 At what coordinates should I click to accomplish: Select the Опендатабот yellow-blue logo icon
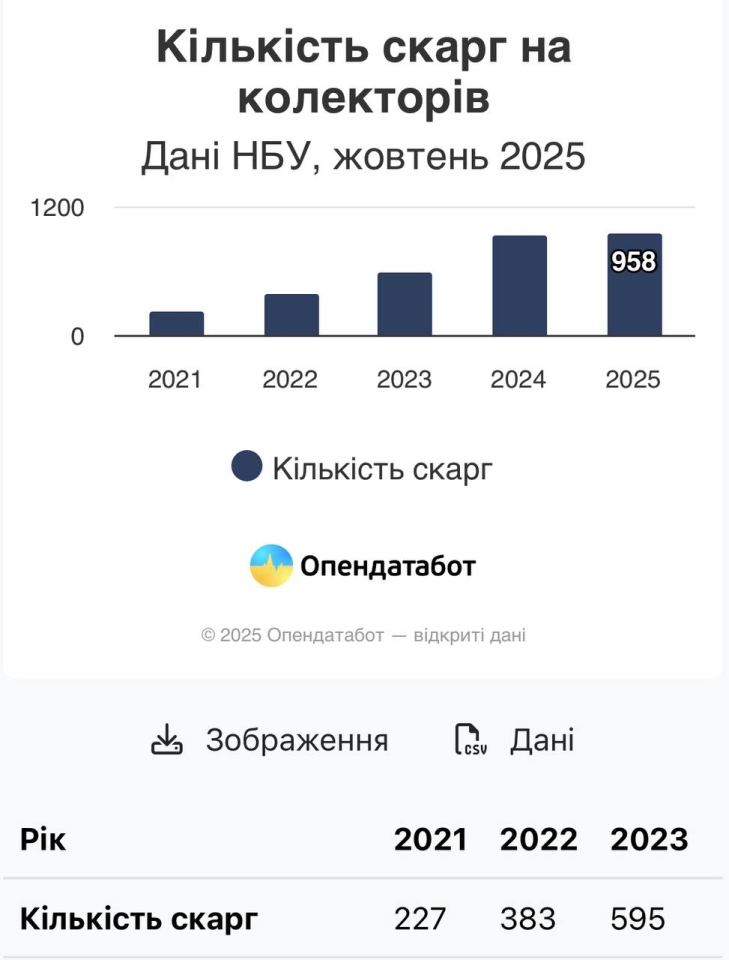268,564
